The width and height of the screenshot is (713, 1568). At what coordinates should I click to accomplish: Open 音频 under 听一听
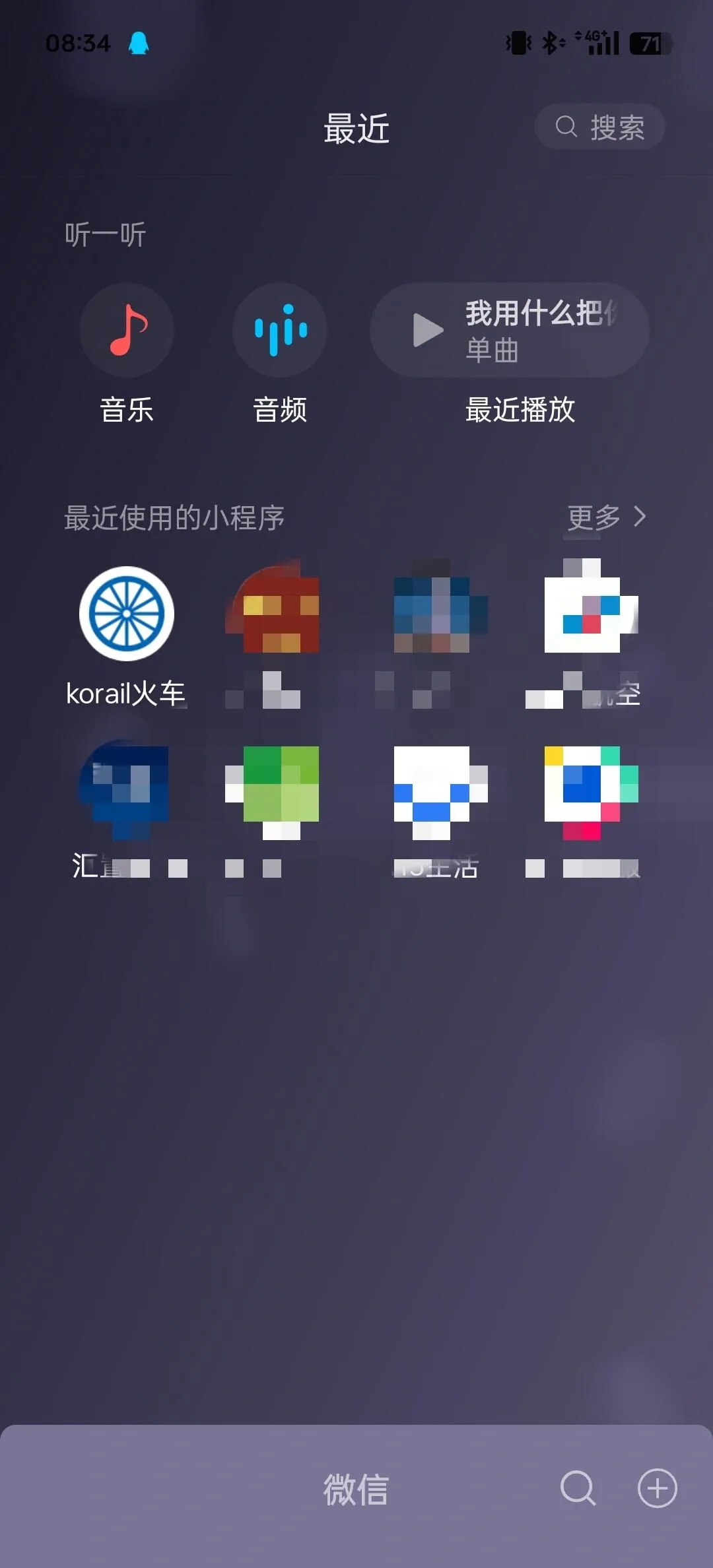(280, 330)
